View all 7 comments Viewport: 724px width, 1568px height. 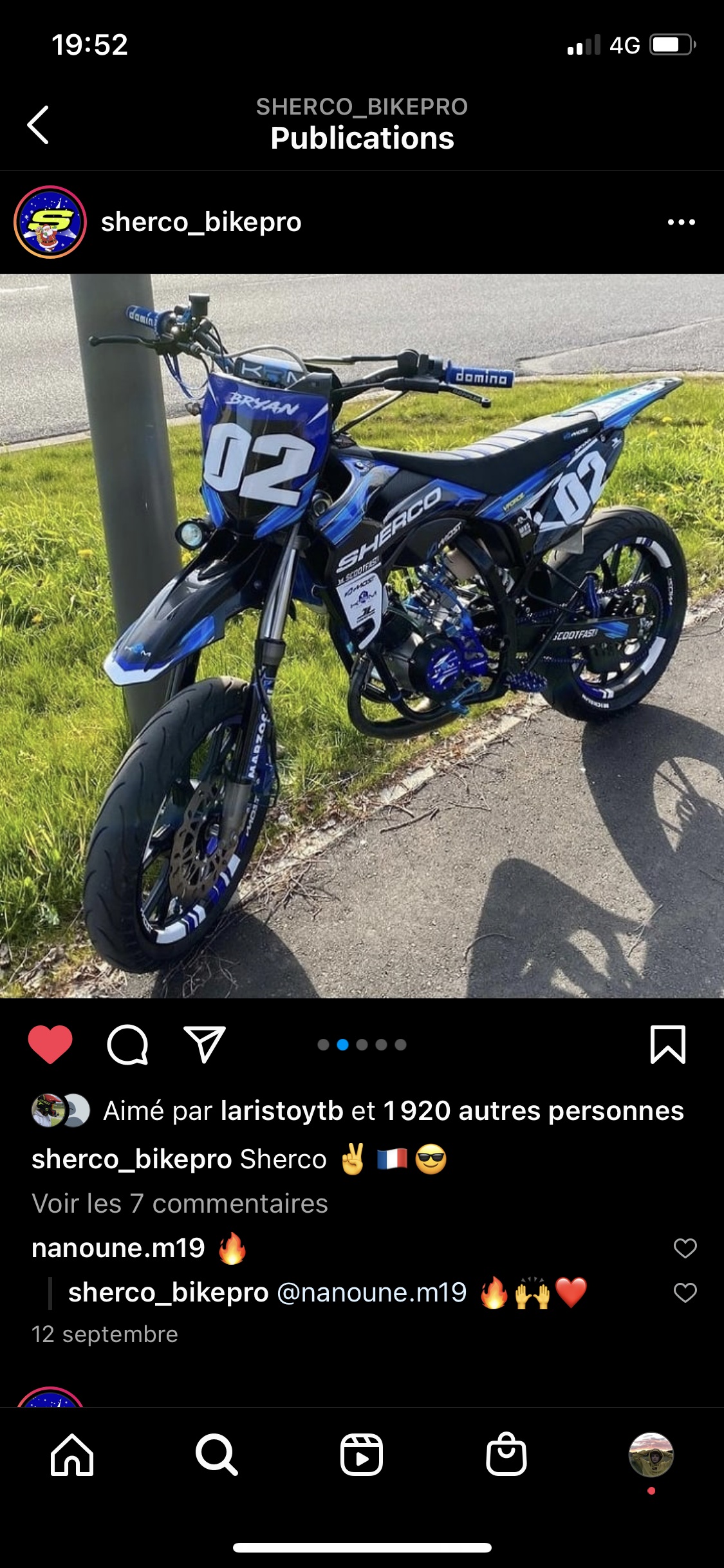[180, 1203]
